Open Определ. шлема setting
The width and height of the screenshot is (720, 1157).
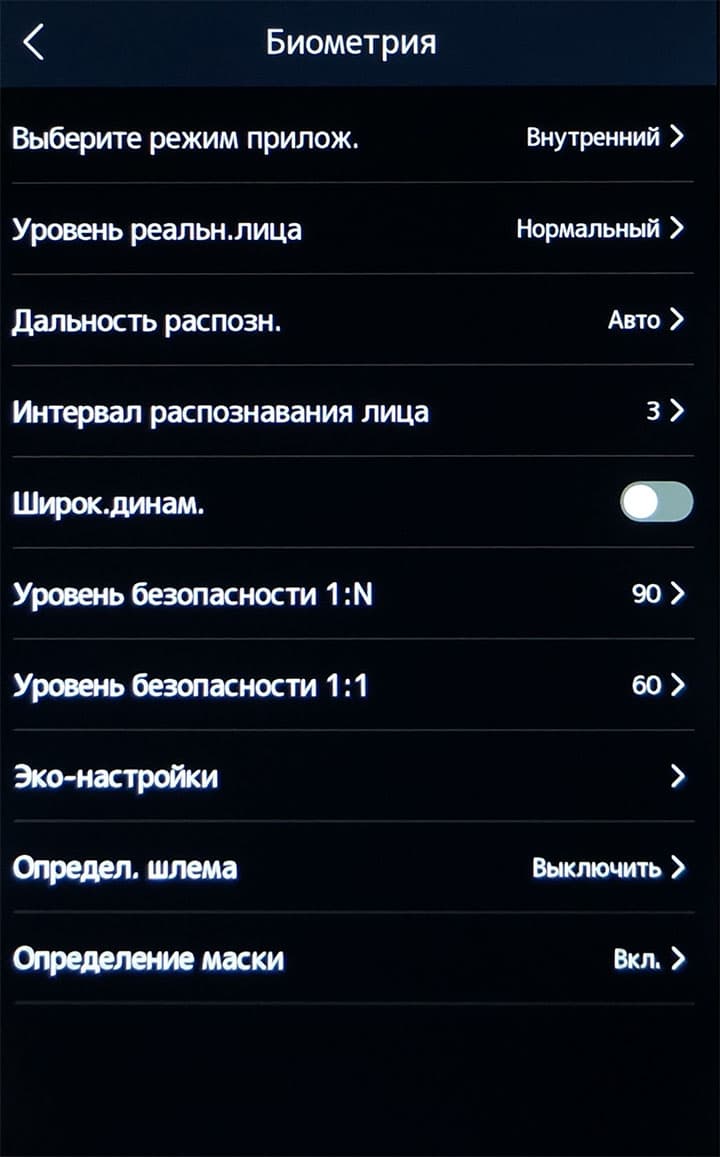(x=350, y=867)
